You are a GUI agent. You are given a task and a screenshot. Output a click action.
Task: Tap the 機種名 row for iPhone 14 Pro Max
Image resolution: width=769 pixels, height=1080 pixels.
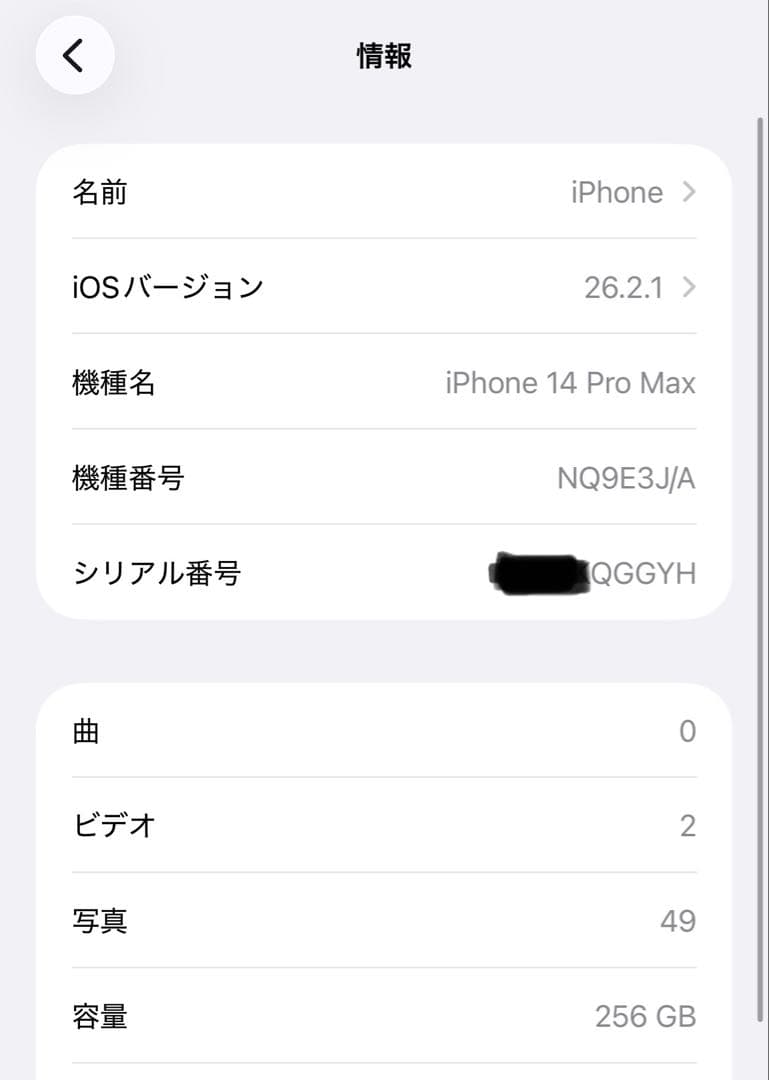[384, 383]
